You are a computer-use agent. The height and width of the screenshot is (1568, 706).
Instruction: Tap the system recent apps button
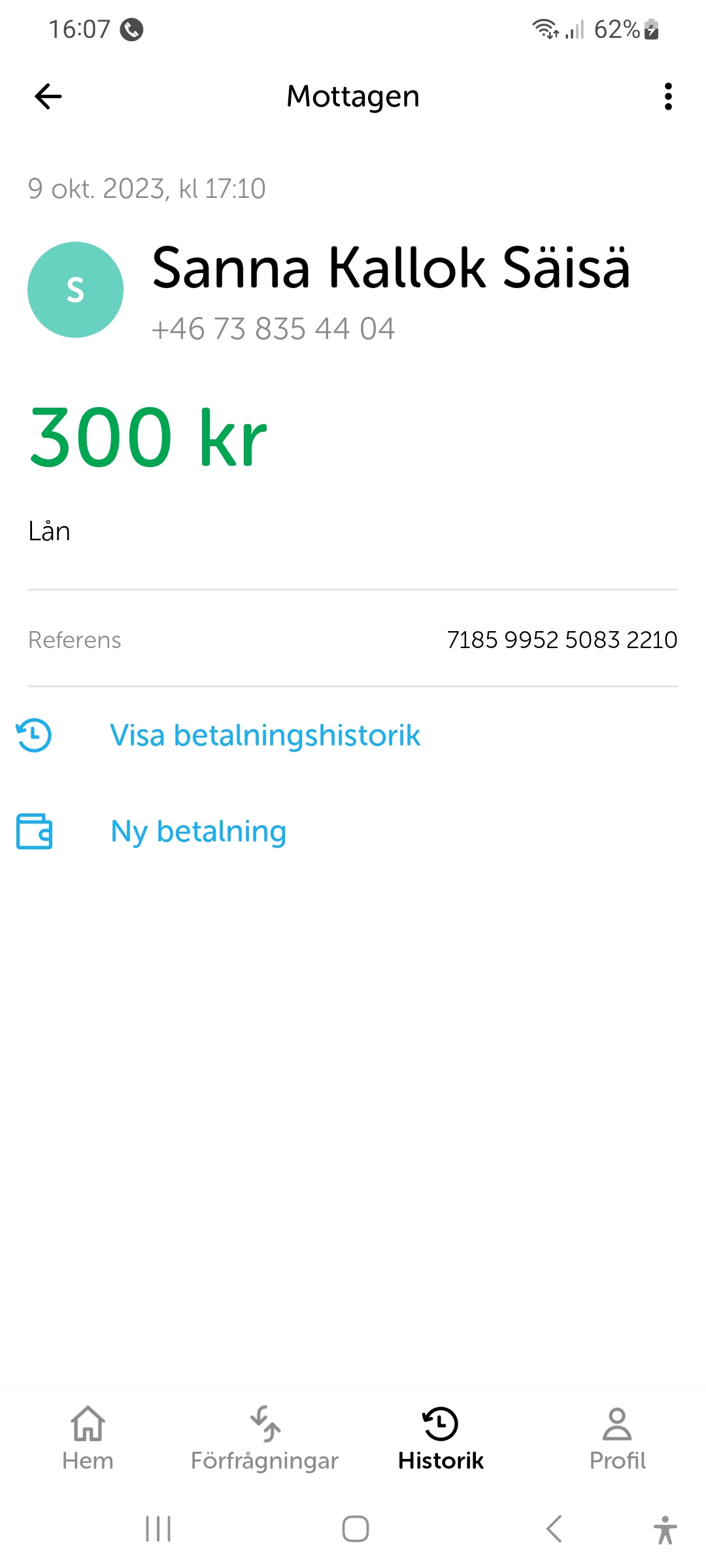click(158, 1529)
